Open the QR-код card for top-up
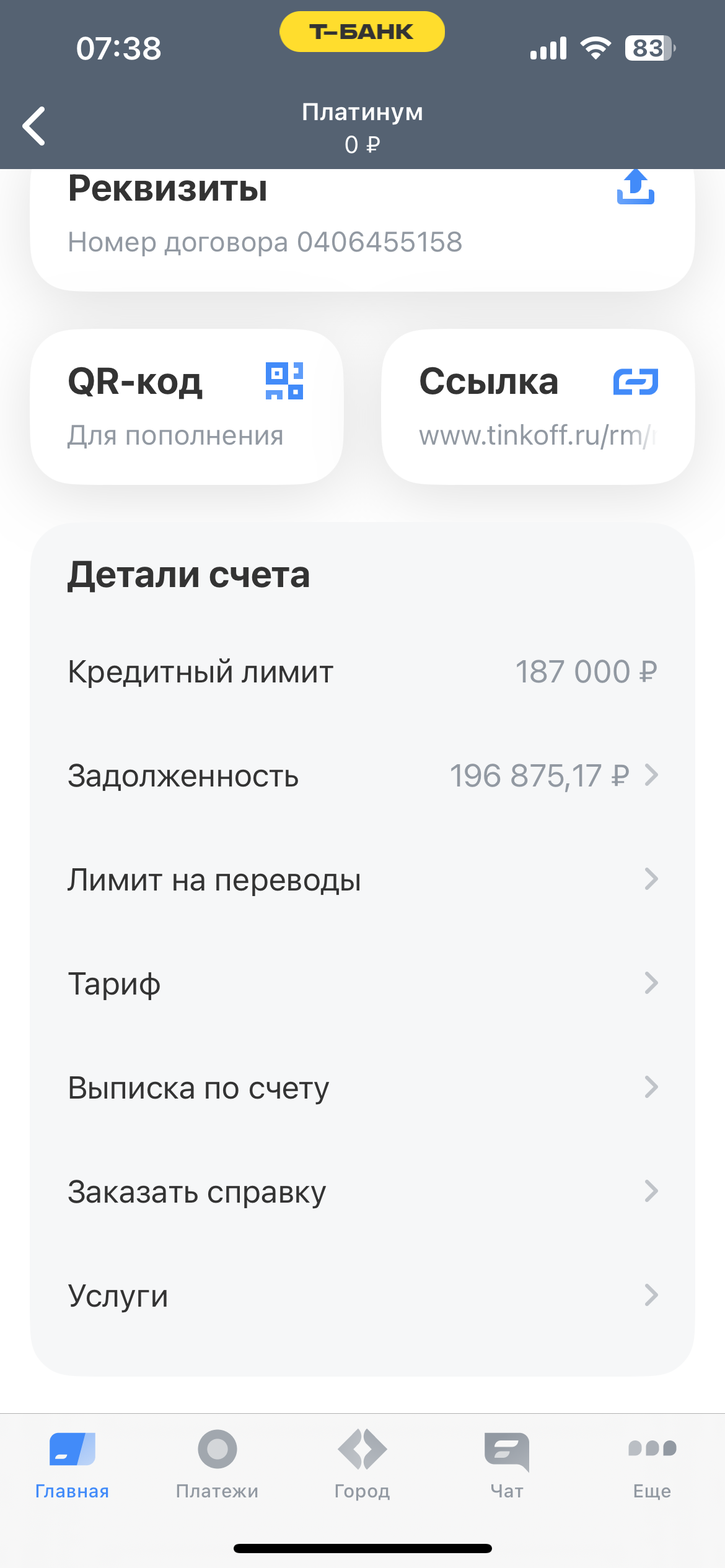The image size is (725, 1568). pos(187,407)
